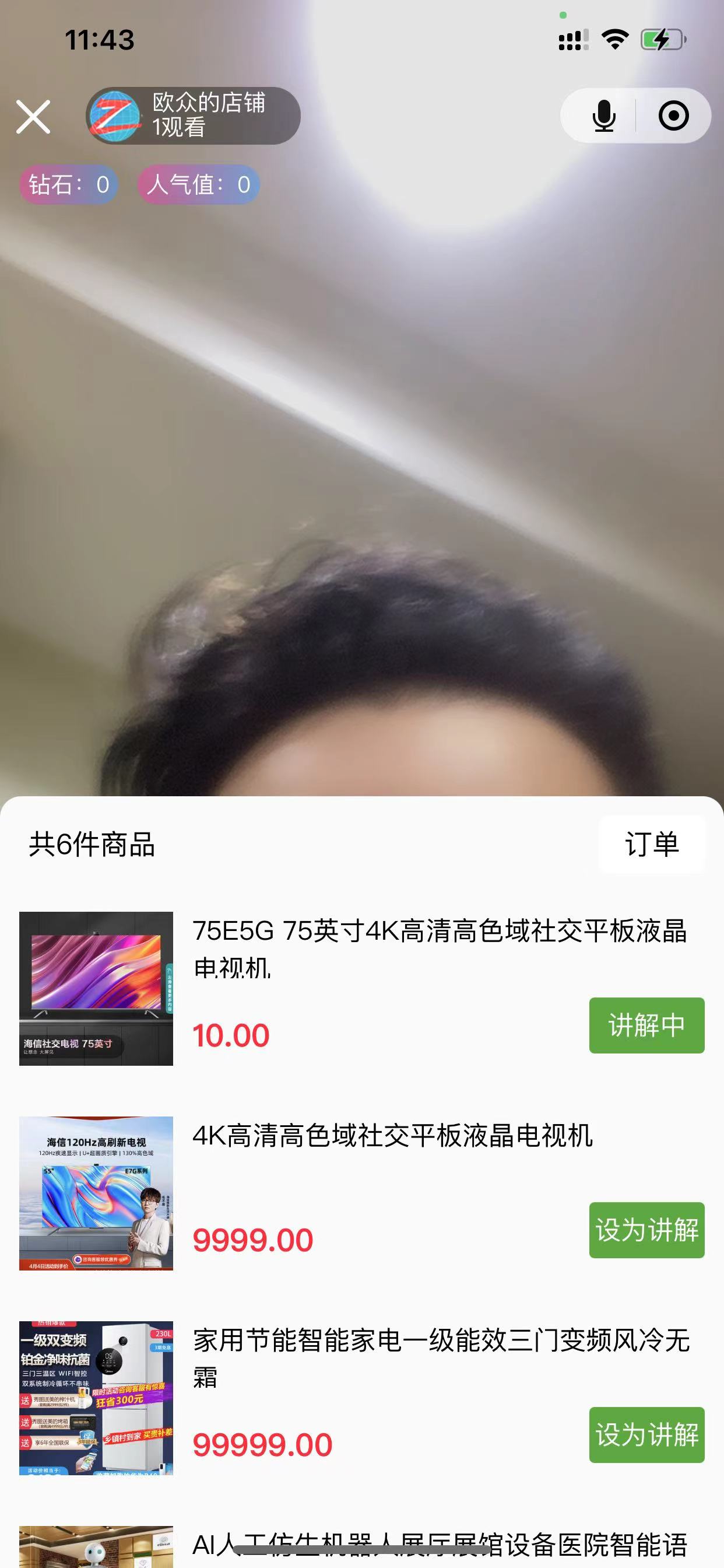This screenshot has height=1568, width=724.
Task: Tap the microphone icon
Action: [x=603, y=116]
